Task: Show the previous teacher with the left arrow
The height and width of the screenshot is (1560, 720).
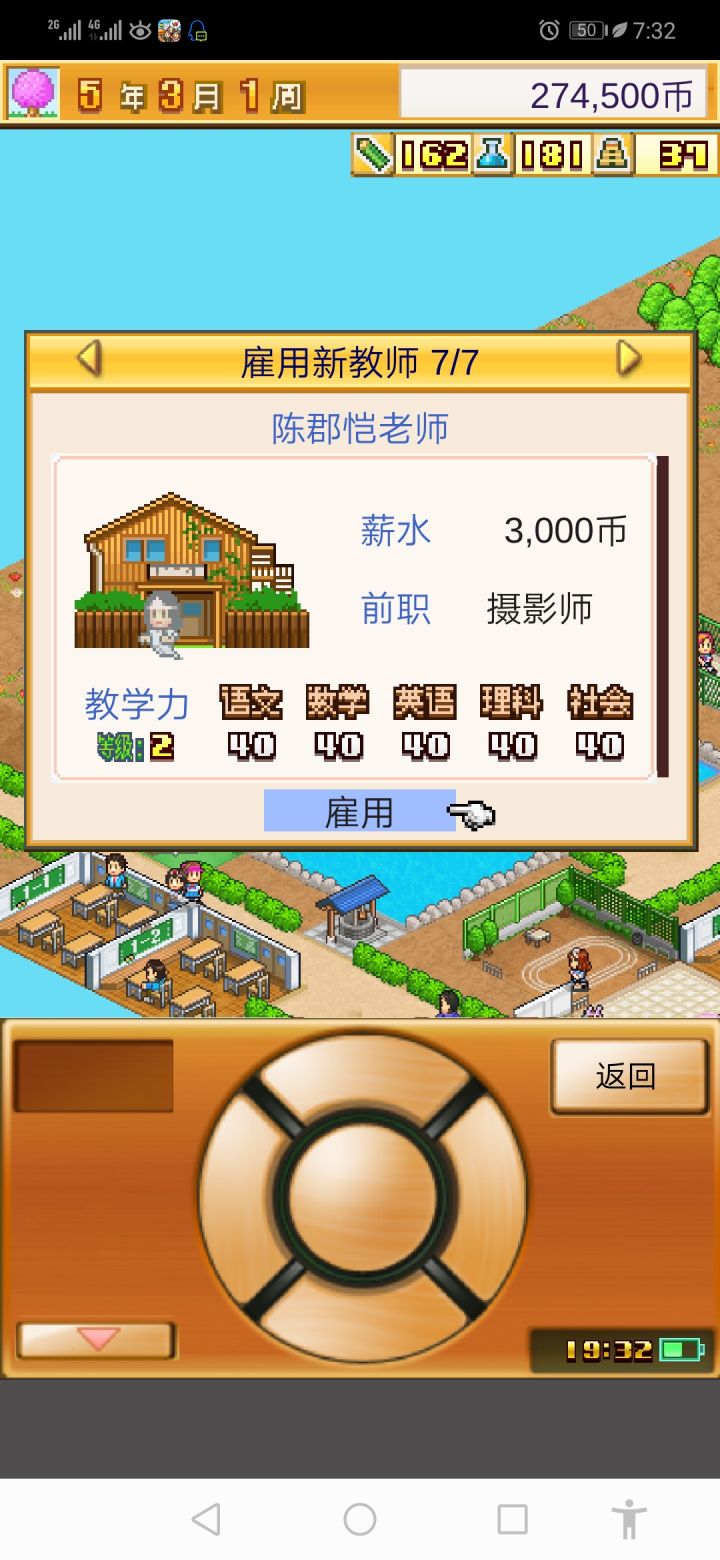Action: (x=92, y=358)
